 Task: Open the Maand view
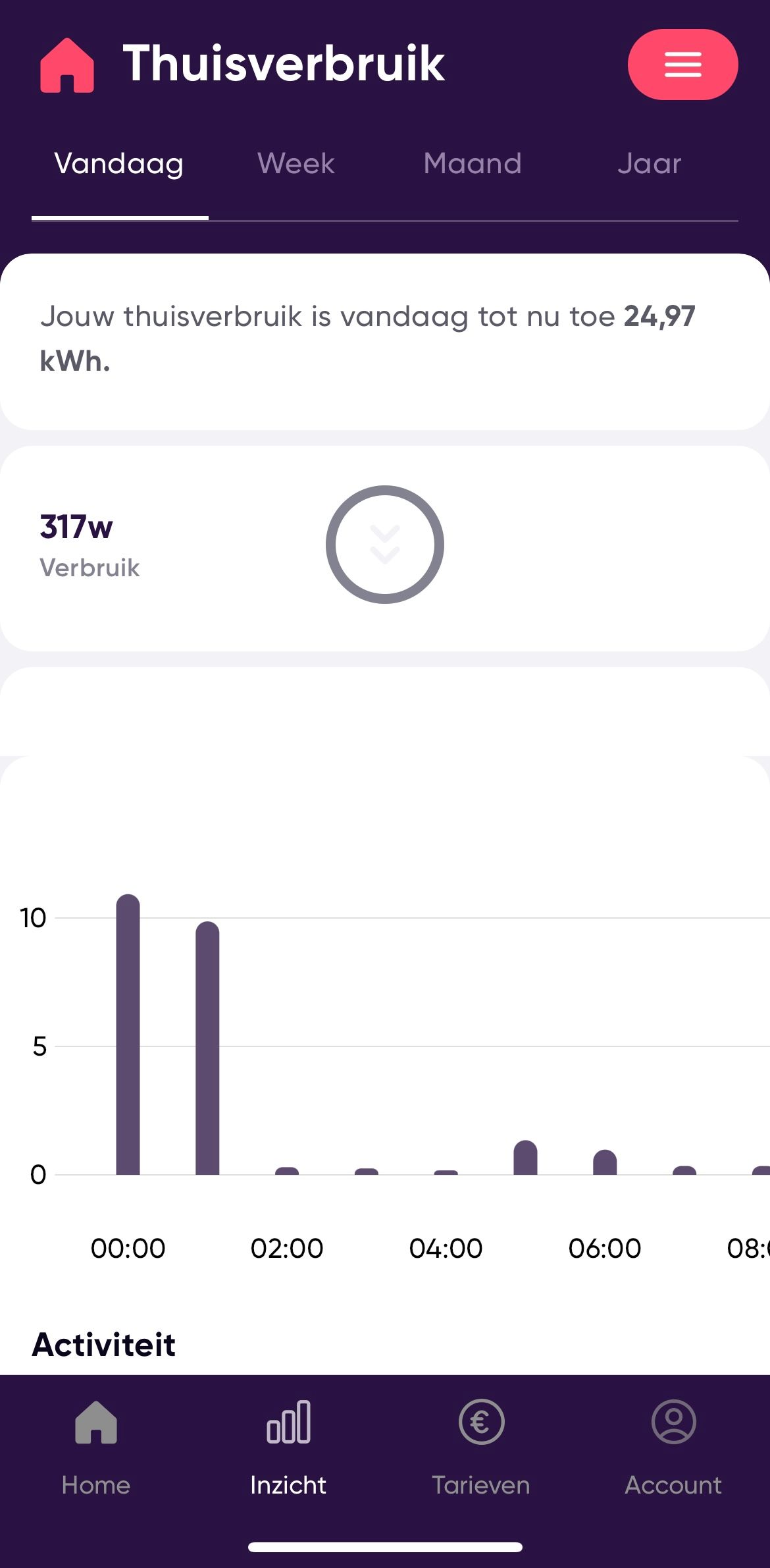pyautogui.click(x=472, y=163)
